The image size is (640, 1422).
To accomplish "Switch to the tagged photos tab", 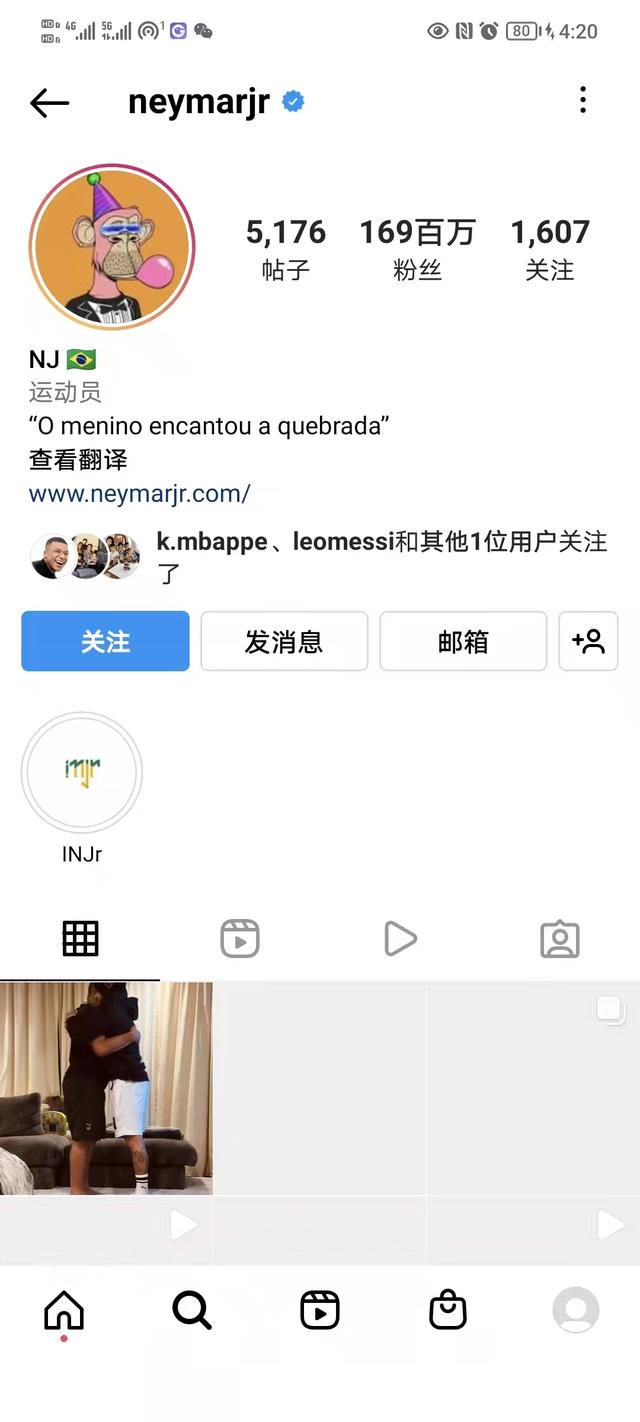I will [x=560, y=939].
